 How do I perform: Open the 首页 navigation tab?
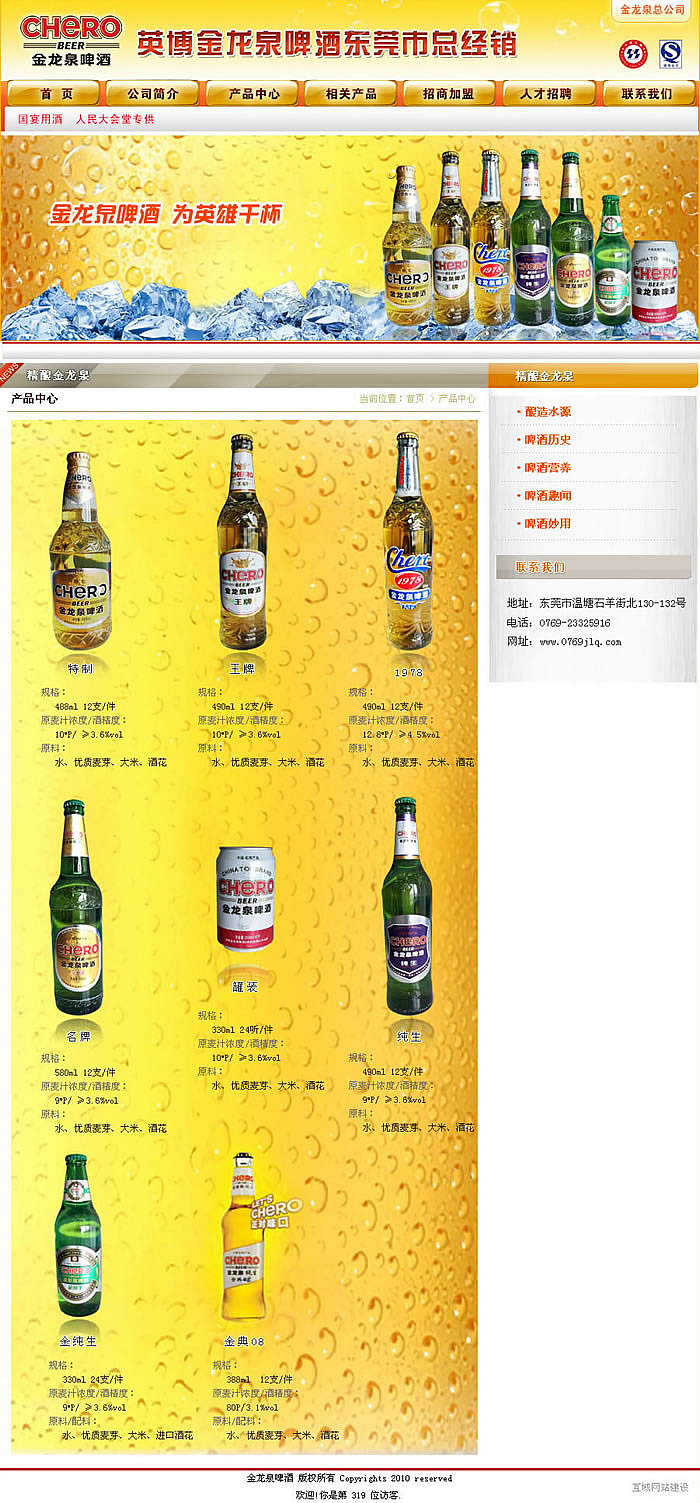pyautogui.click(x=55, y=94)
